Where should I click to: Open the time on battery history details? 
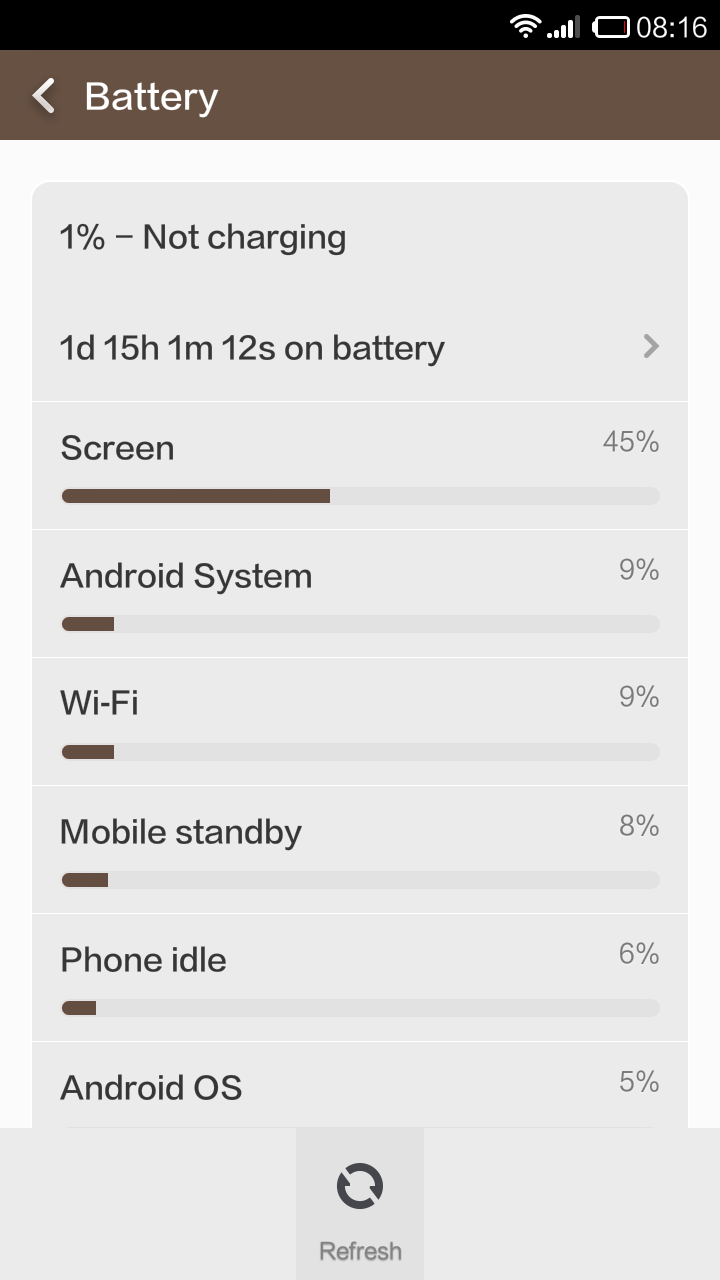pyautogui.click(x=360, y=348)
